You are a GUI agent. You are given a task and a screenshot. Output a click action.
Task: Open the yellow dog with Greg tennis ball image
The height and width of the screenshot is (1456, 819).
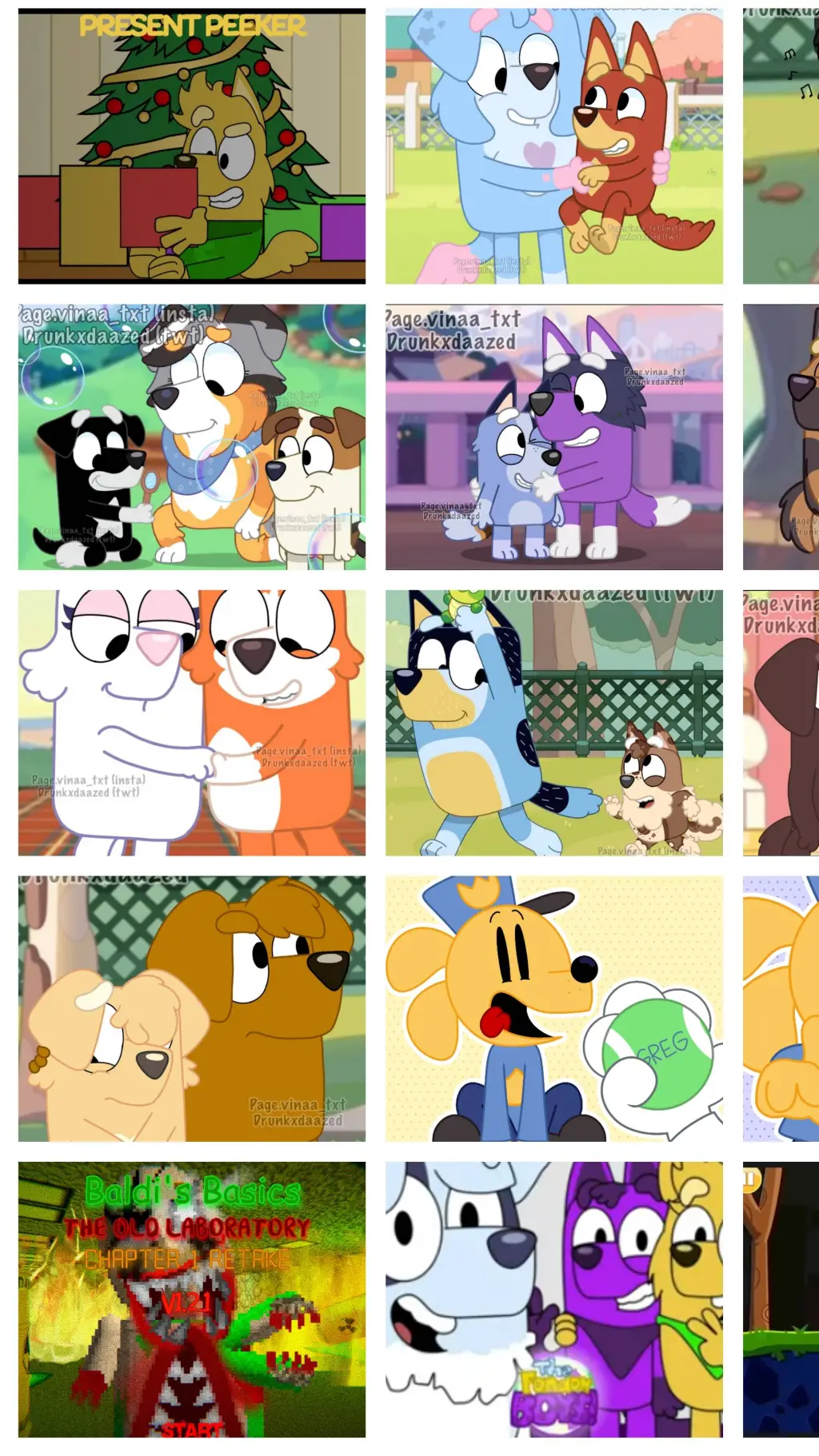[x=553, y=1008]
